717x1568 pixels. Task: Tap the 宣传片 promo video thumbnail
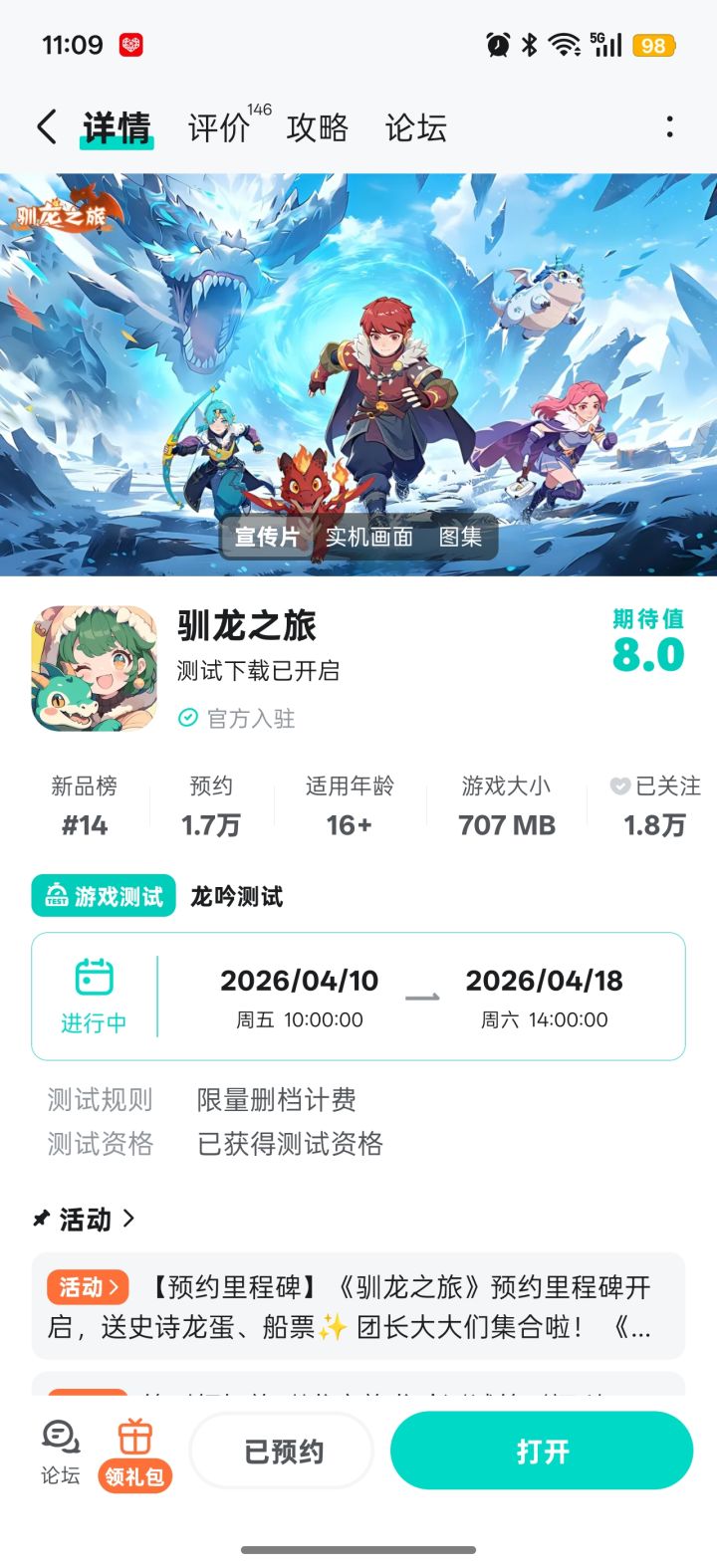click(x=267, y=537)
